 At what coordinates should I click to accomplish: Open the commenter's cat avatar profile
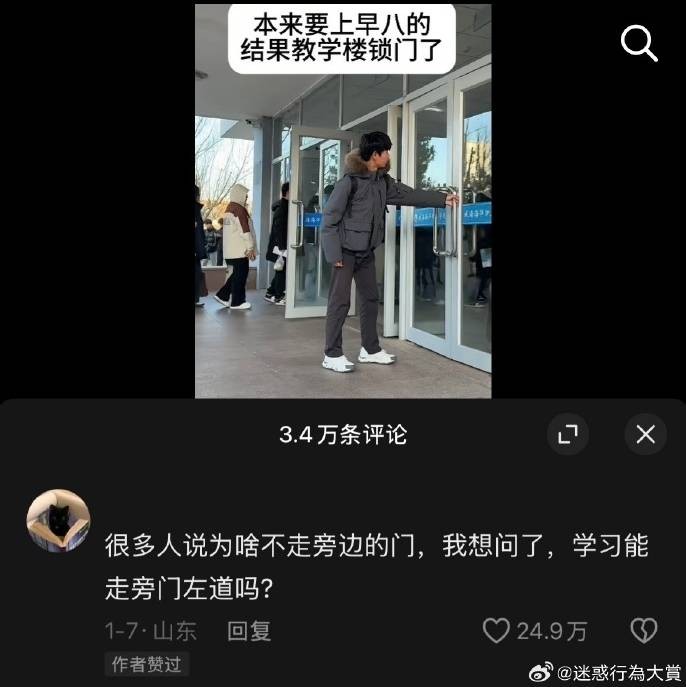pyautogui.click(x=58, y=520)
